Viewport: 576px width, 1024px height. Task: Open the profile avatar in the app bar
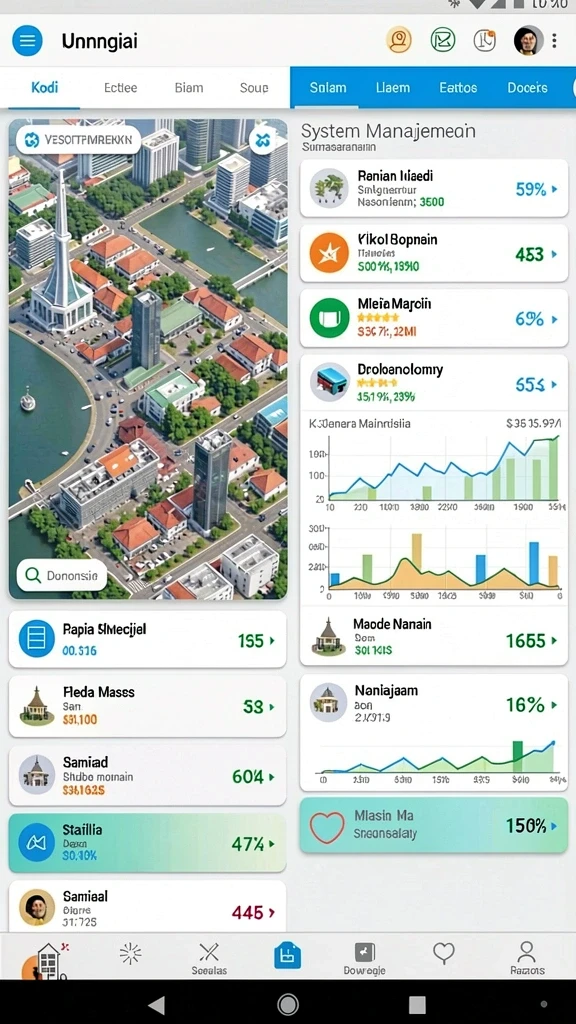pos(528,41)
